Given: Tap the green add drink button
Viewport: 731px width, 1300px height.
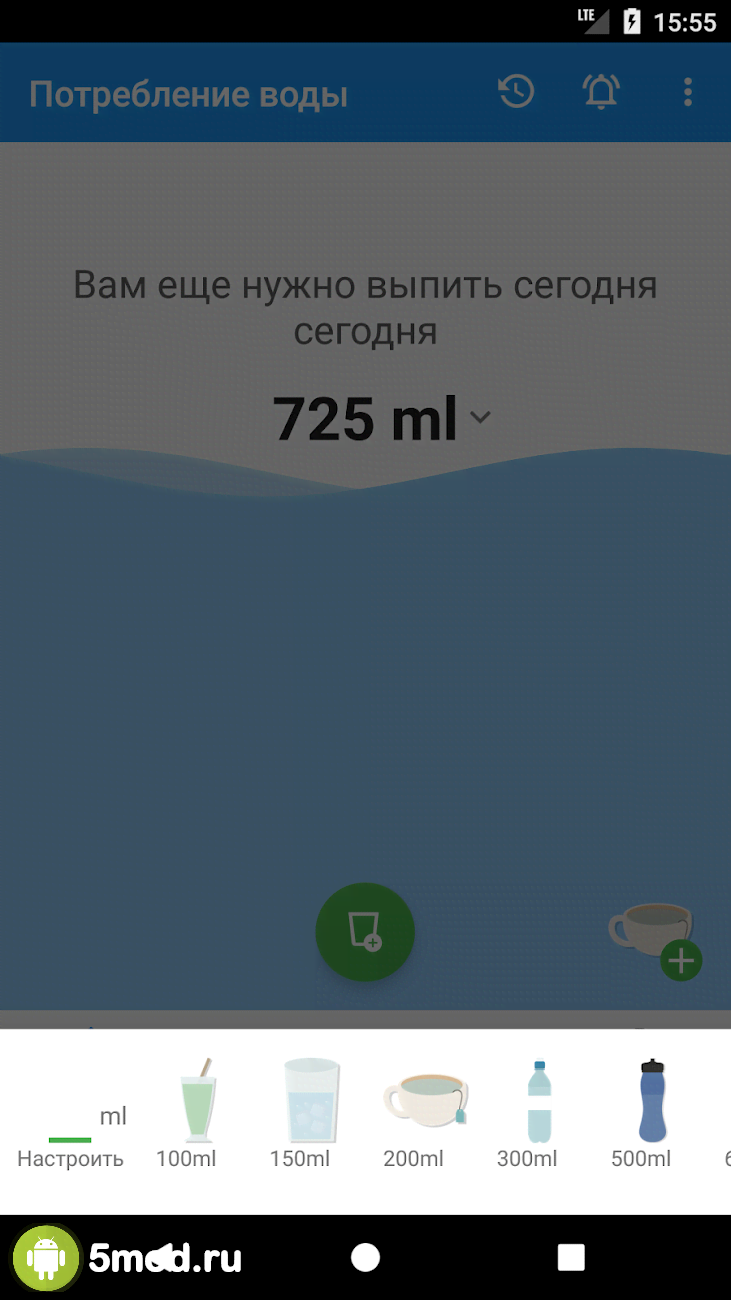Looking at the screenshot, I should click(x=365, y=932).
